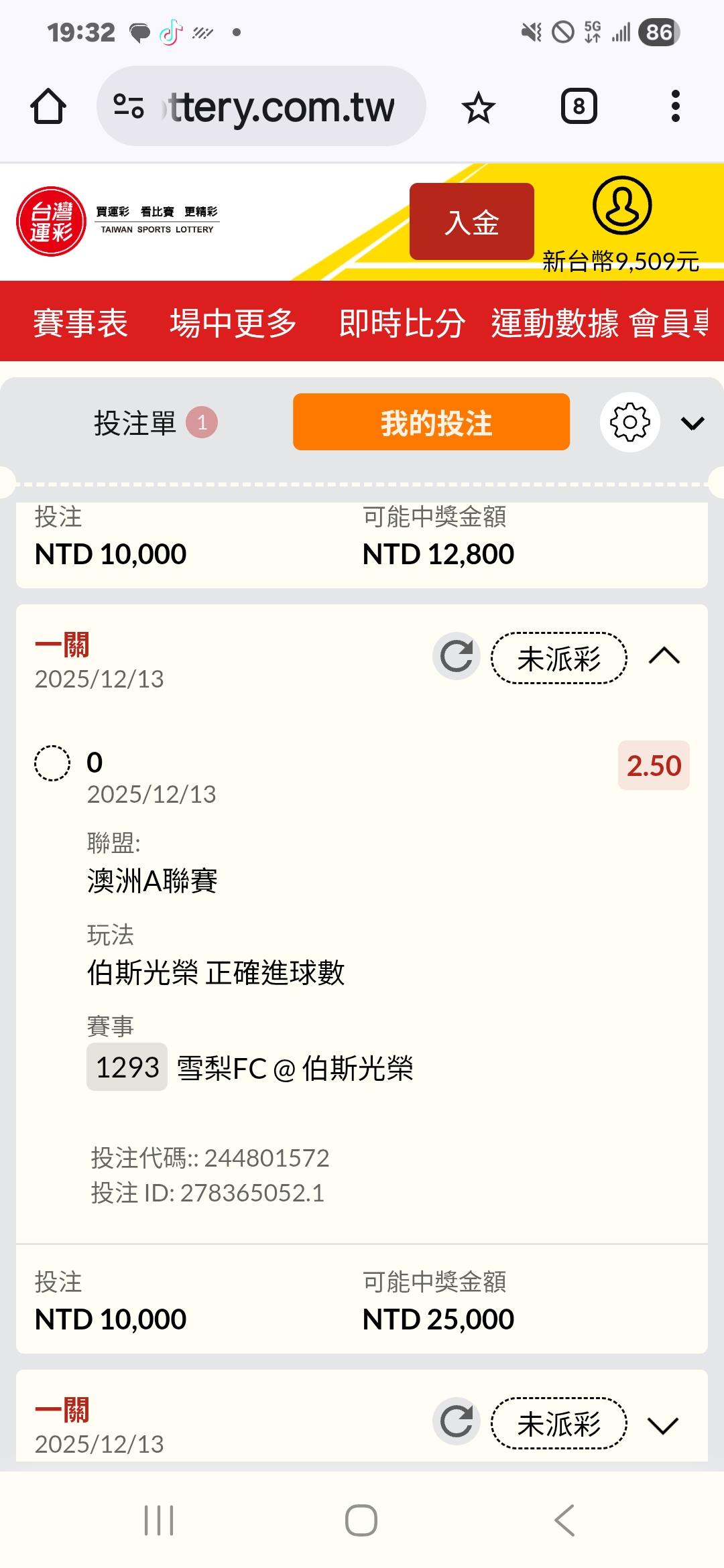
Task: Open the bet slip settings gear
Action: 629,422
